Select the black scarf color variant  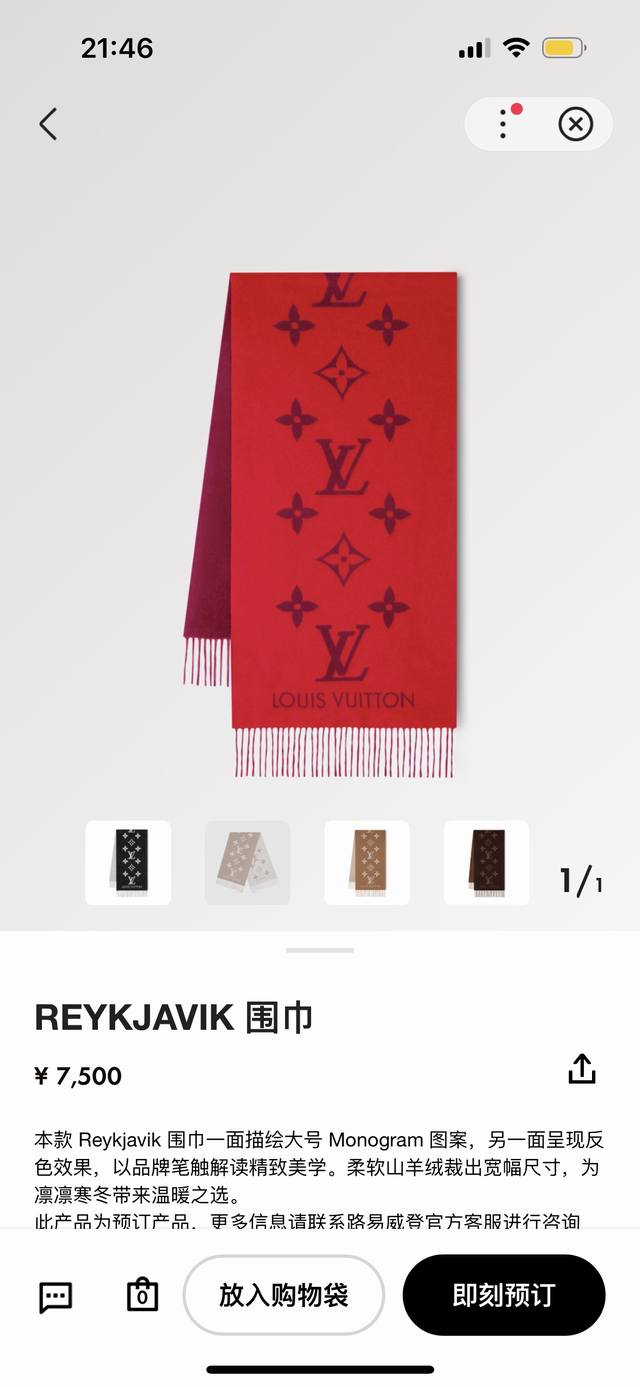pyautogui.click(x=128, y=862)
